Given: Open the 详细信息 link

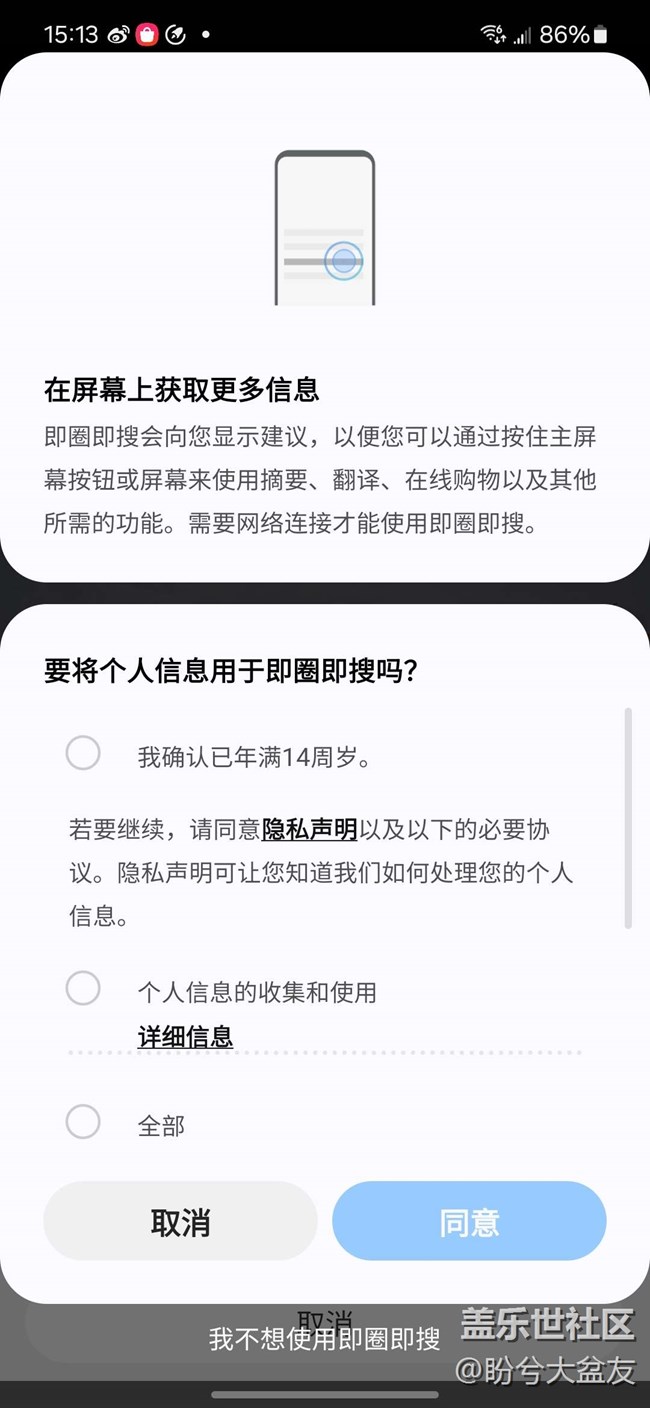Looking at the screenshot, I should pyautogui.click(x=185, y=1037).
